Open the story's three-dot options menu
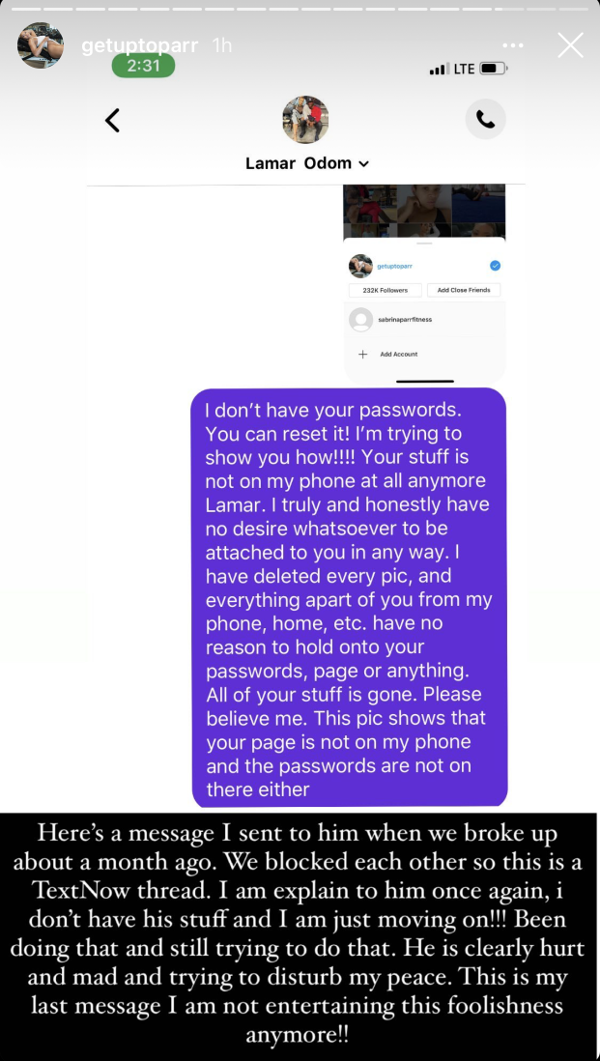This screenshot has width=600, height=1061. coord(513,45)
